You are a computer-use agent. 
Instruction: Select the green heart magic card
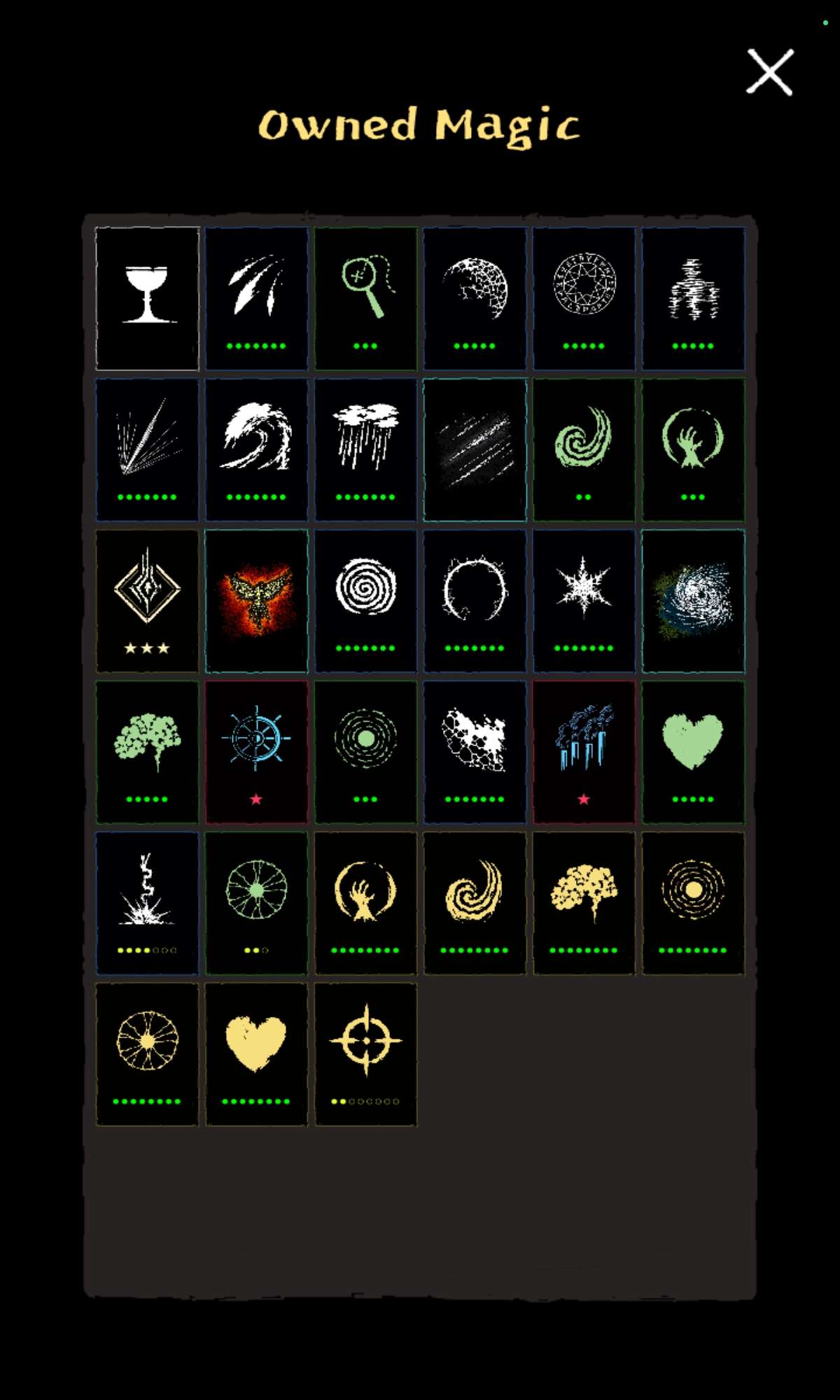click(x=693, y=752)
